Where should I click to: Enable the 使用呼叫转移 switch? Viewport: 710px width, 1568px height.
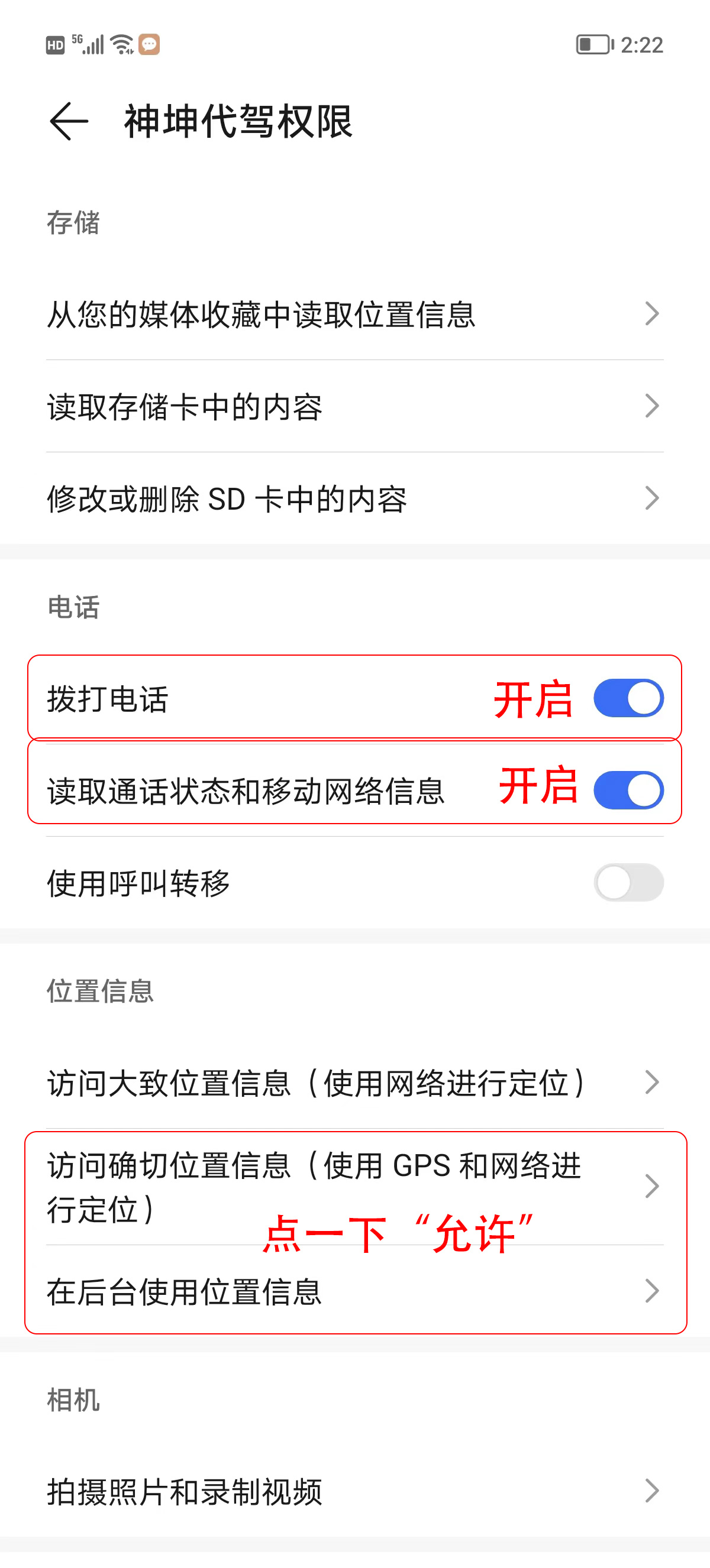click(x=628, y=883)
